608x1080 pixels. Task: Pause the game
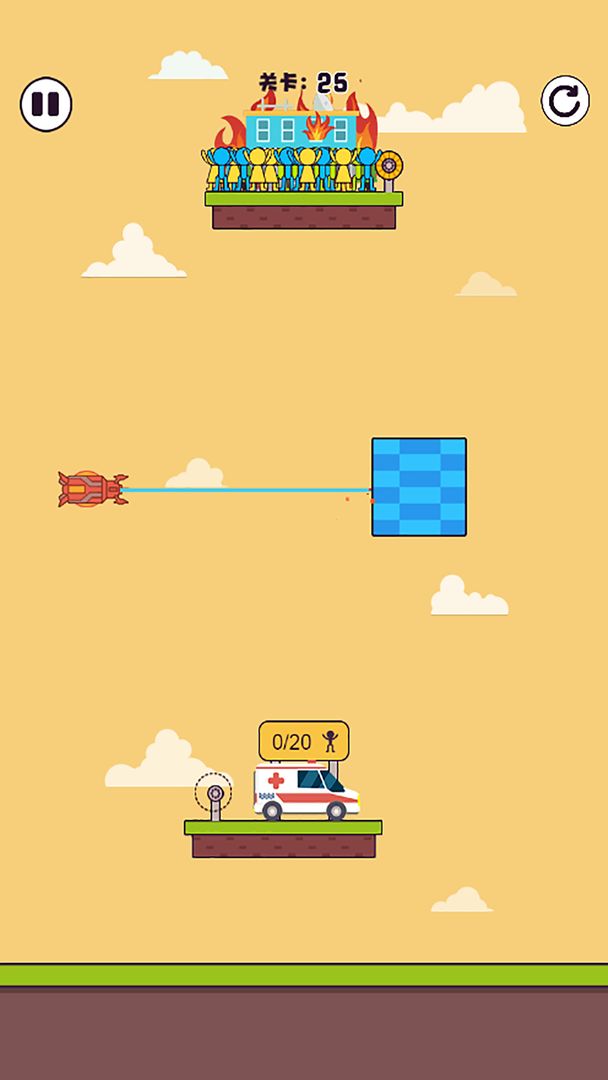coord(46,104)
